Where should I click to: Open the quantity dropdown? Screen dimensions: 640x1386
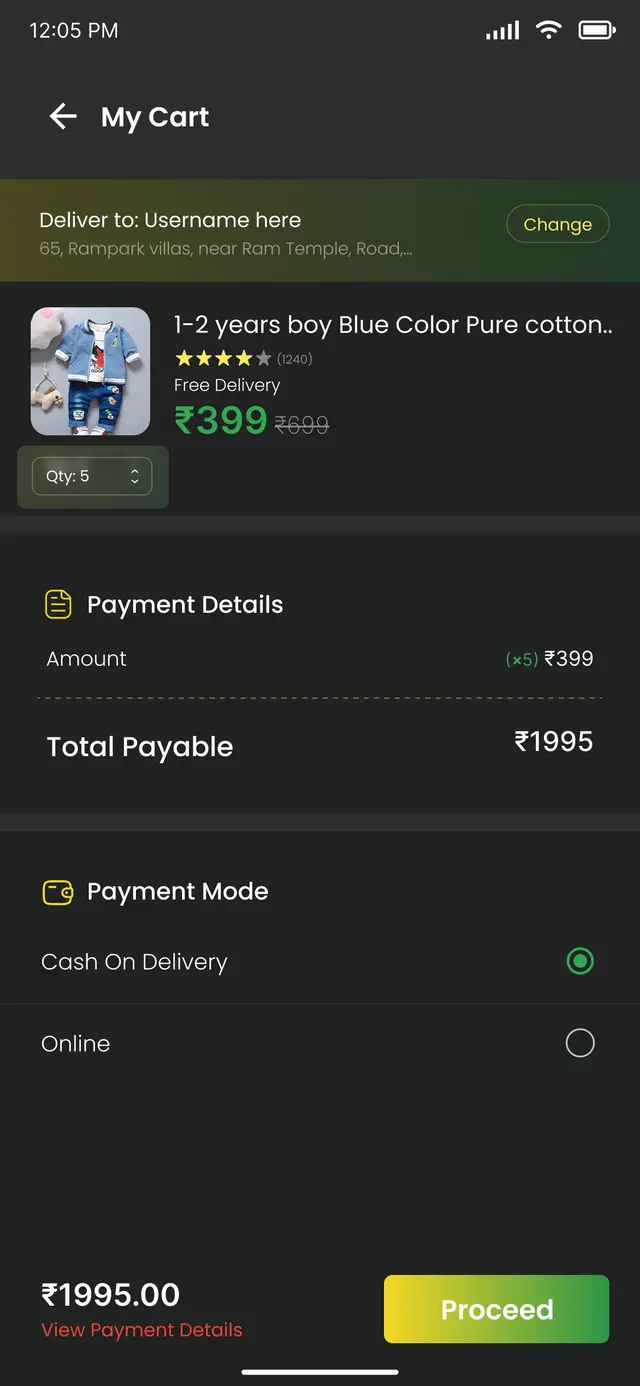coord(92,476)
